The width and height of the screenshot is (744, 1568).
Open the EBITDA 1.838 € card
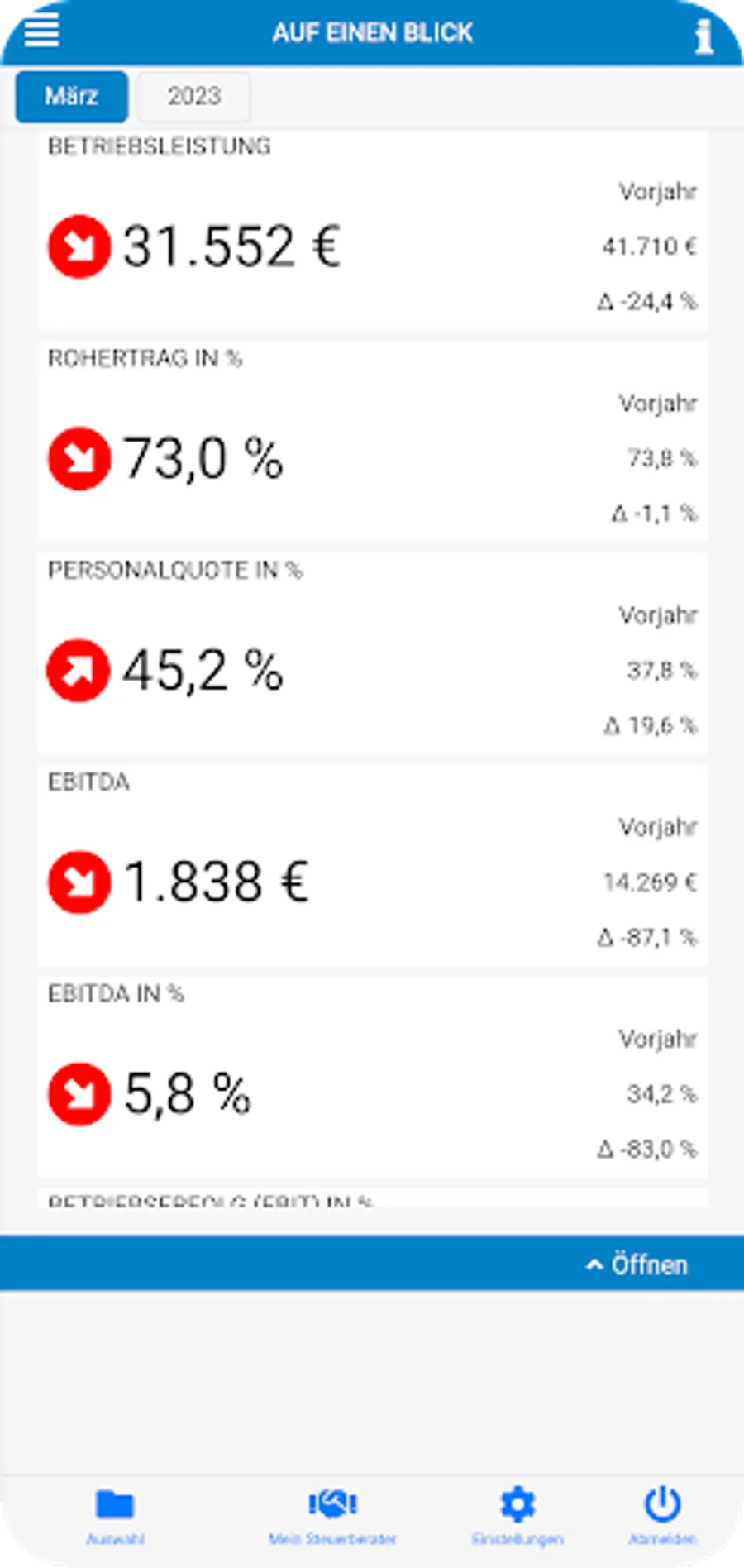coord(372,866)
